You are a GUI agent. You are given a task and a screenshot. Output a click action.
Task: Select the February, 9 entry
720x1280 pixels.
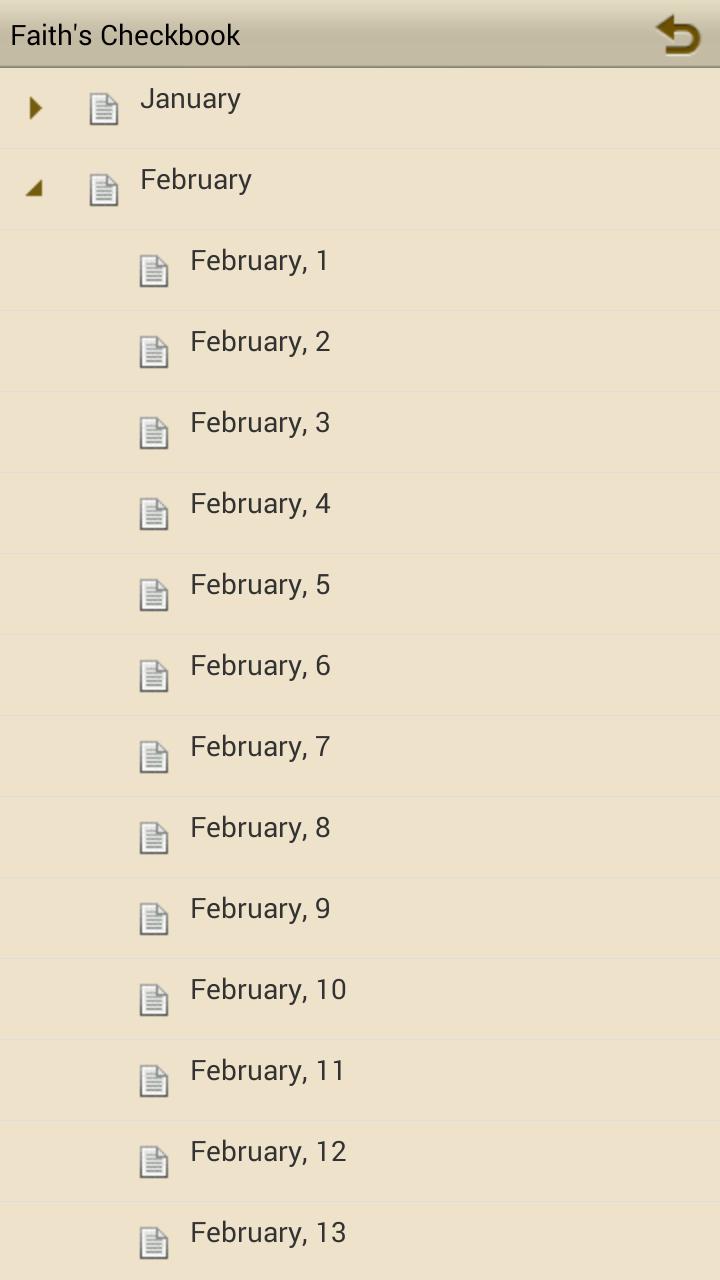point(259,910)
